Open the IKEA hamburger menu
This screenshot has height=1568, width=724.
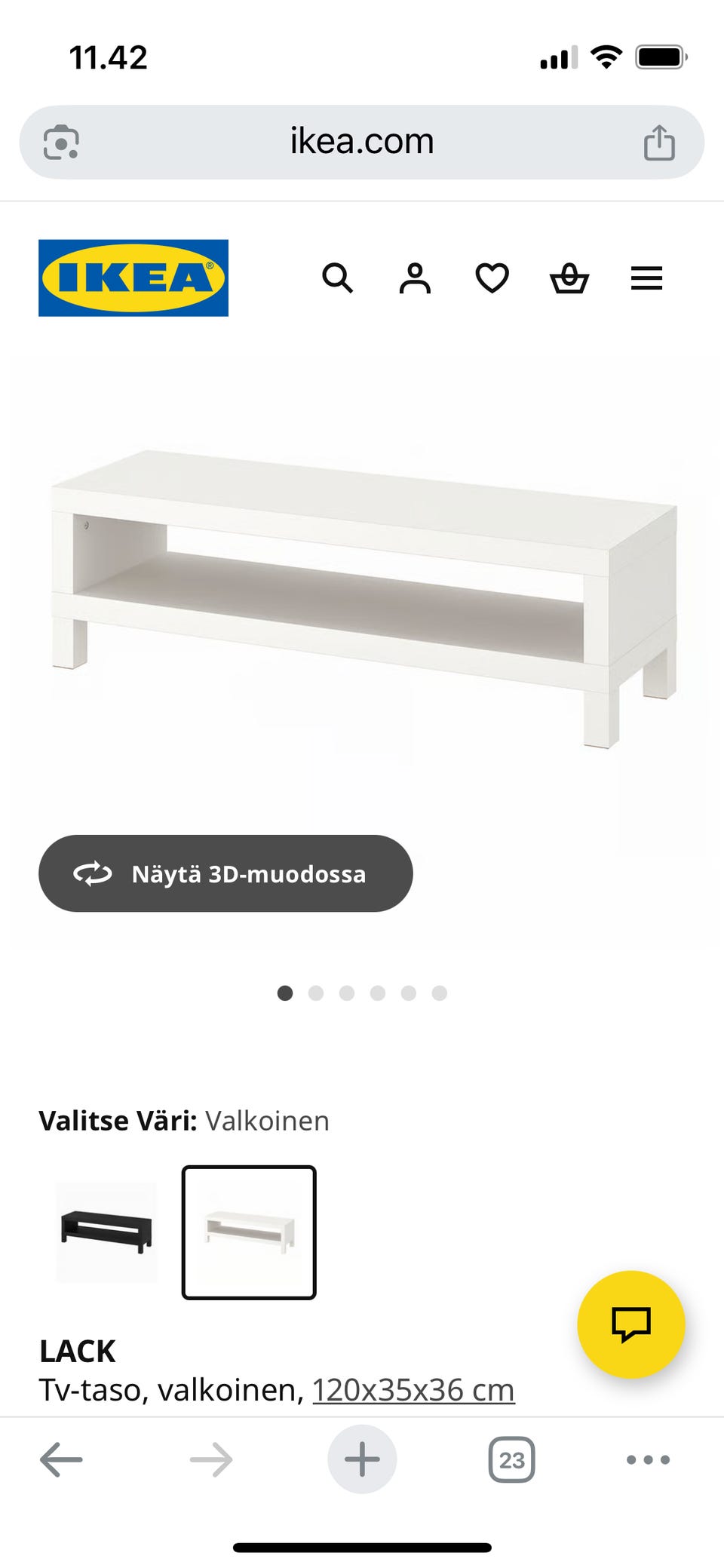tap(646, 278)
